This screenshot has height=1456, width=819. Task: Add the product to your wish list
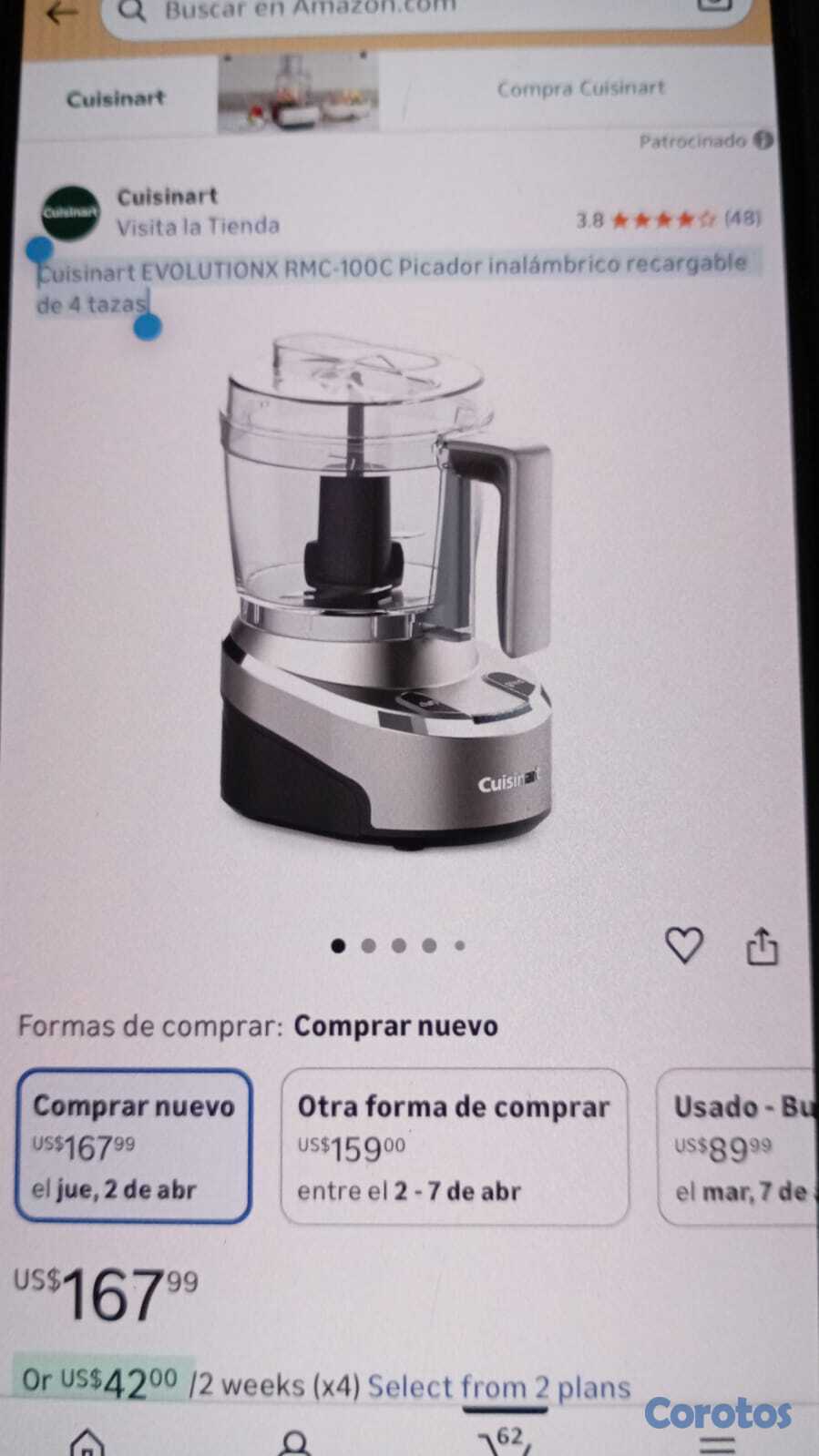(683, 945)
